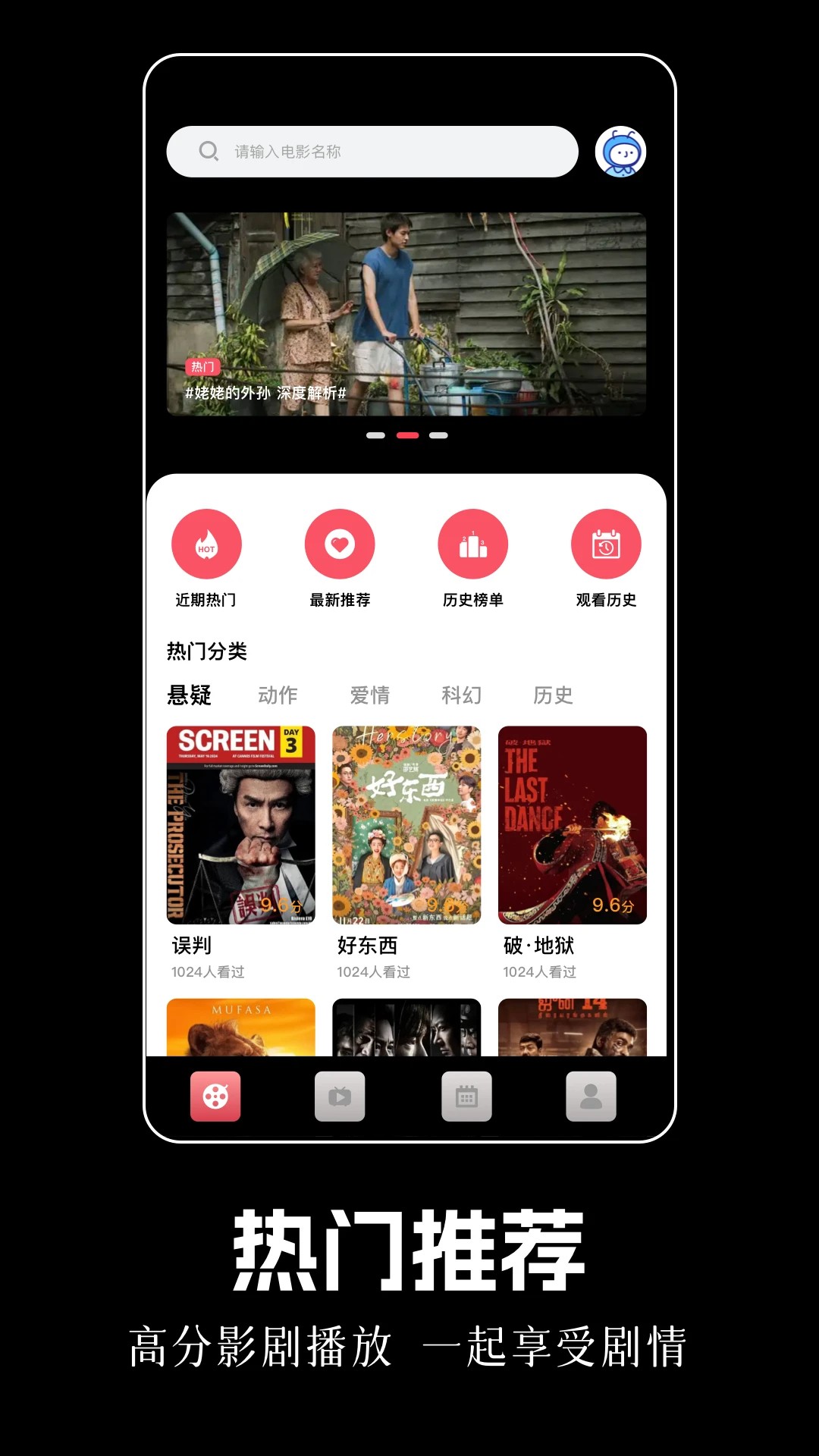This screenshot has height=1456, width=819.
Task: Click the magnifier icon in the search bar
Action: tap(209, 151)
